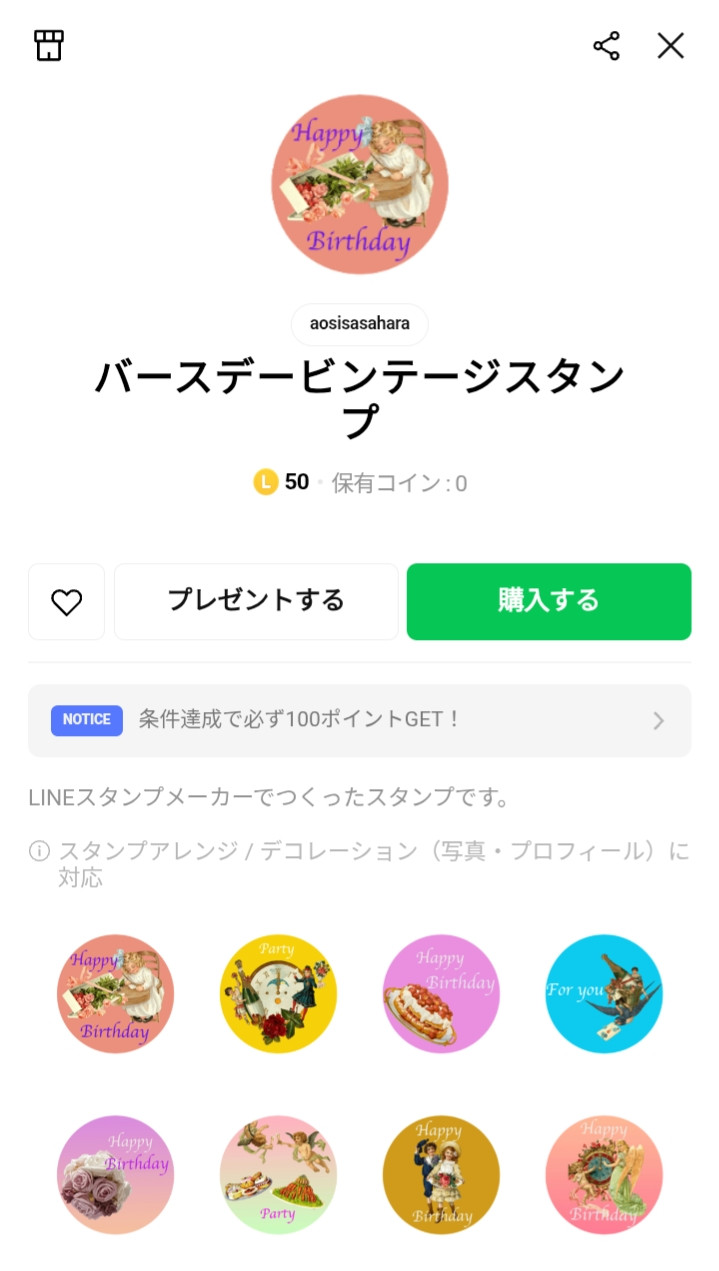Preview the pink cake Happy Birthday sticker
The height and width of the screenshot is (1271, 719).
click(x=441, y=993)
